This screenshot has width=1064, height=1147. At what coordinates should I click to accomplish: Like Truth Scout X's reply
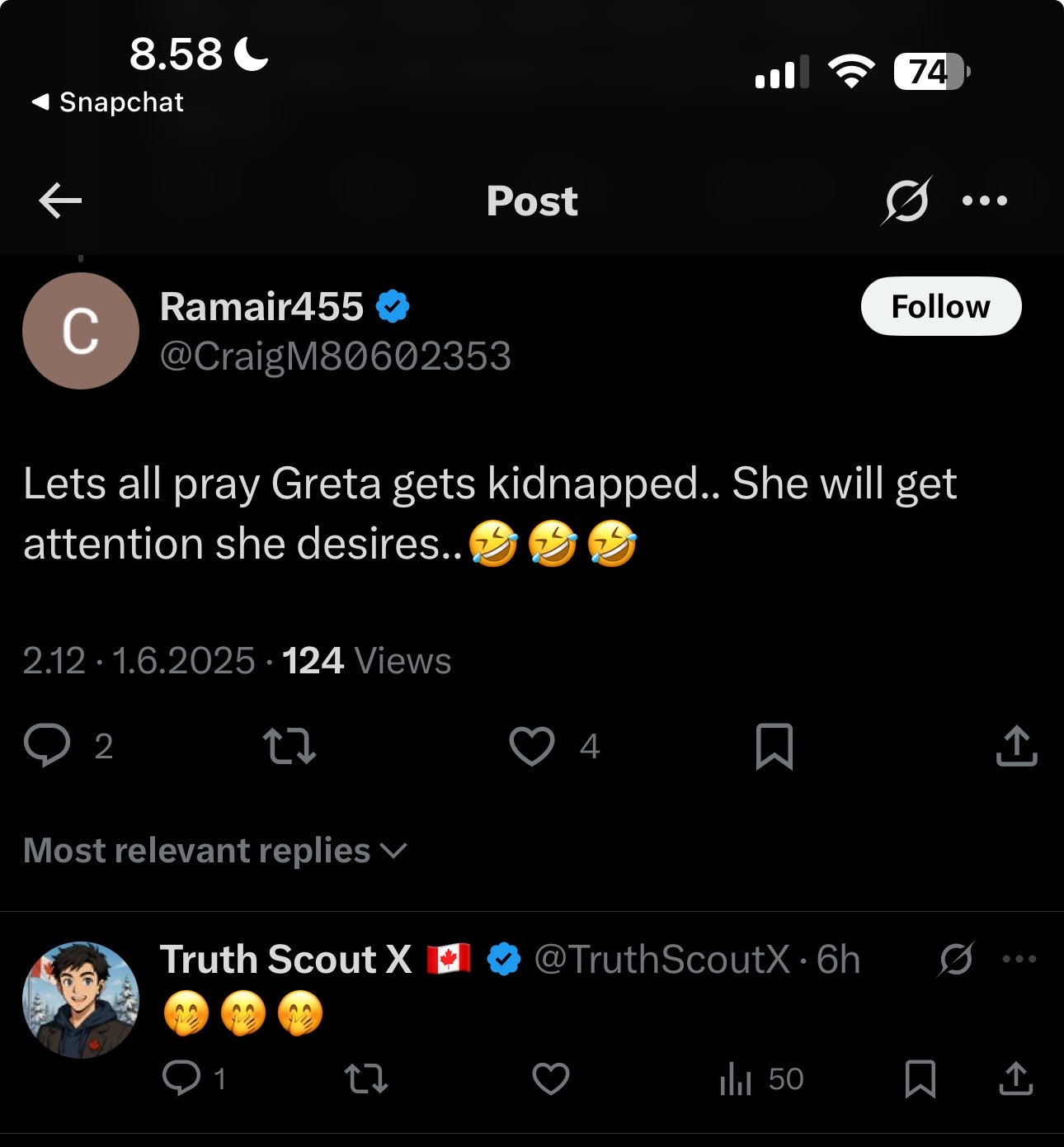551,1079
